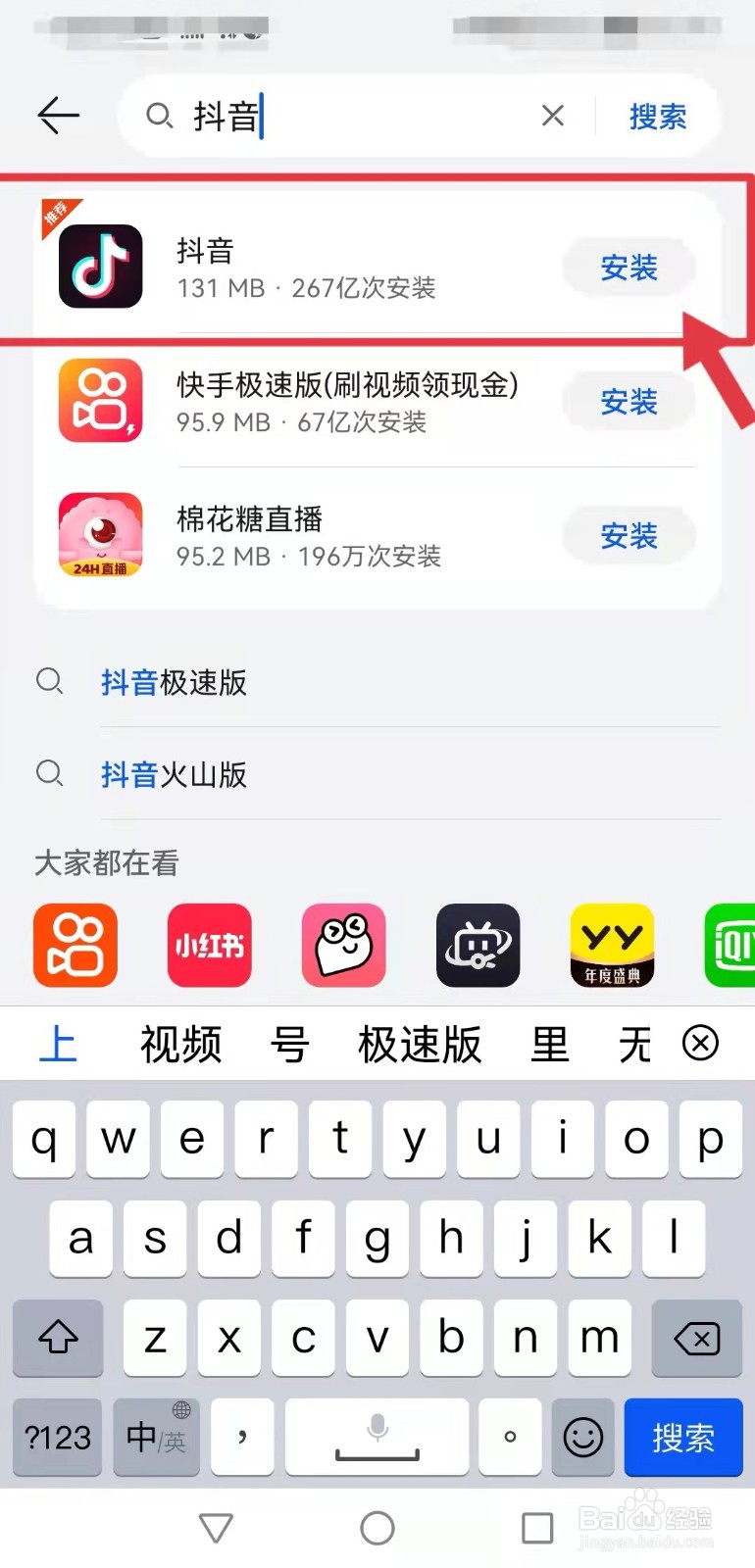755x1568 pixels.
Task: Choose 视频 from the suggestion bar
Action: (180, 1044)
